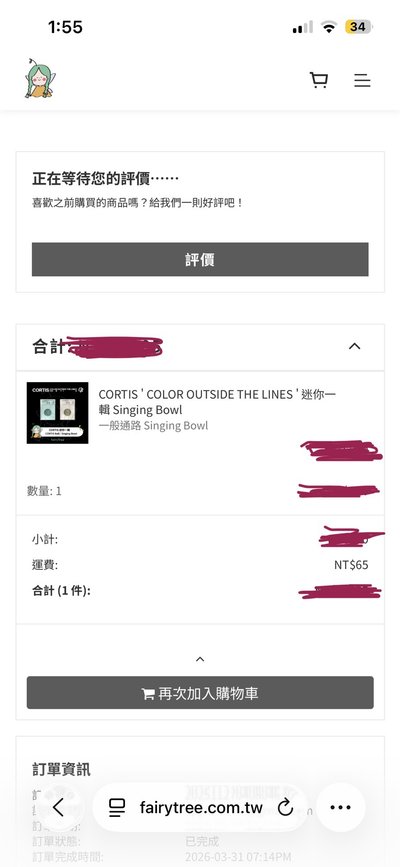Collapse the items list with small chevron

tap(200, 659)
